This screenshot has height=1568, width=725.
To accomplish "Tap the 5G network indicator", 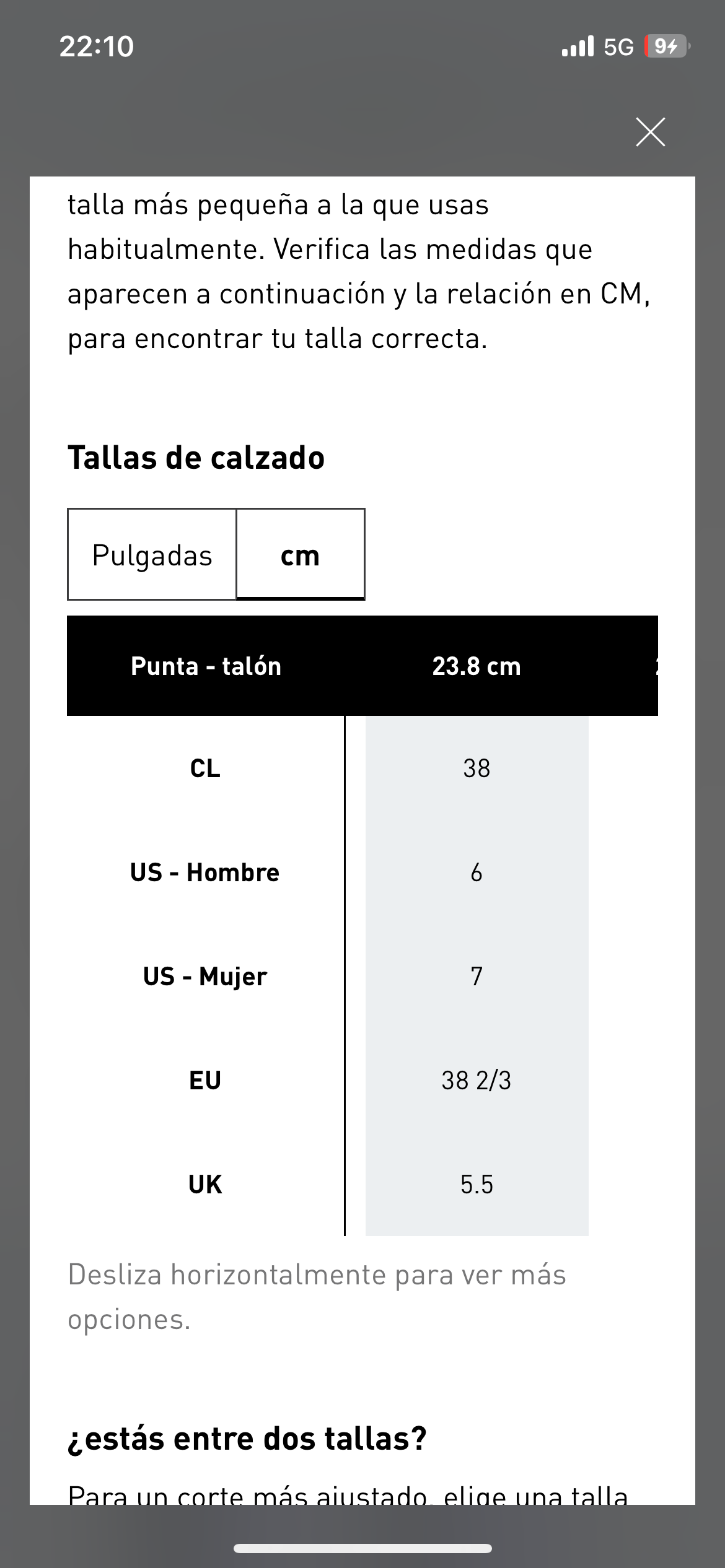I will [618, 46].
